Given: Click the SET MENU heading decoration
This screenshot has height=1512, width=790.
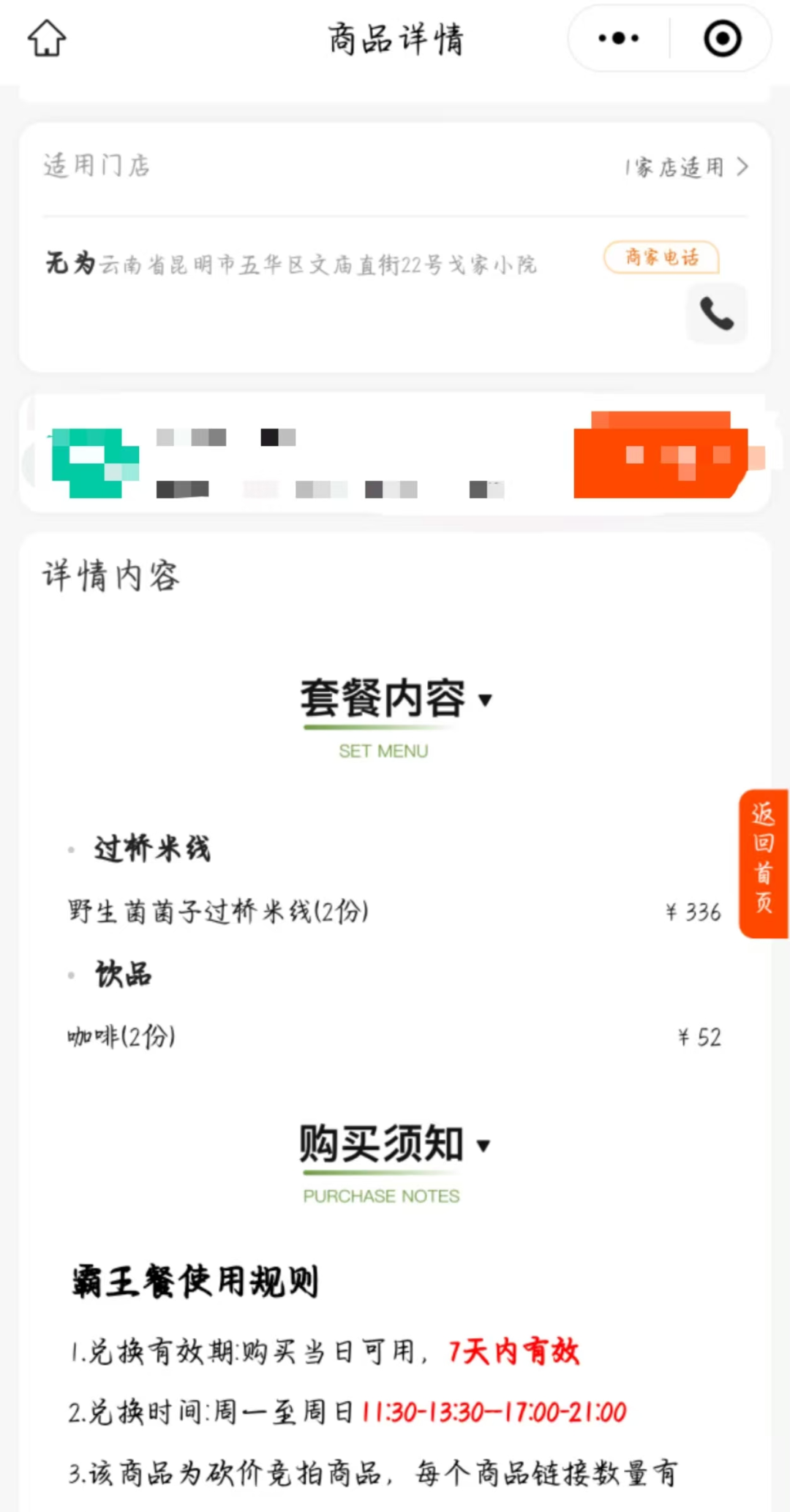Looking at the screenshot, I should pos(383,750).
